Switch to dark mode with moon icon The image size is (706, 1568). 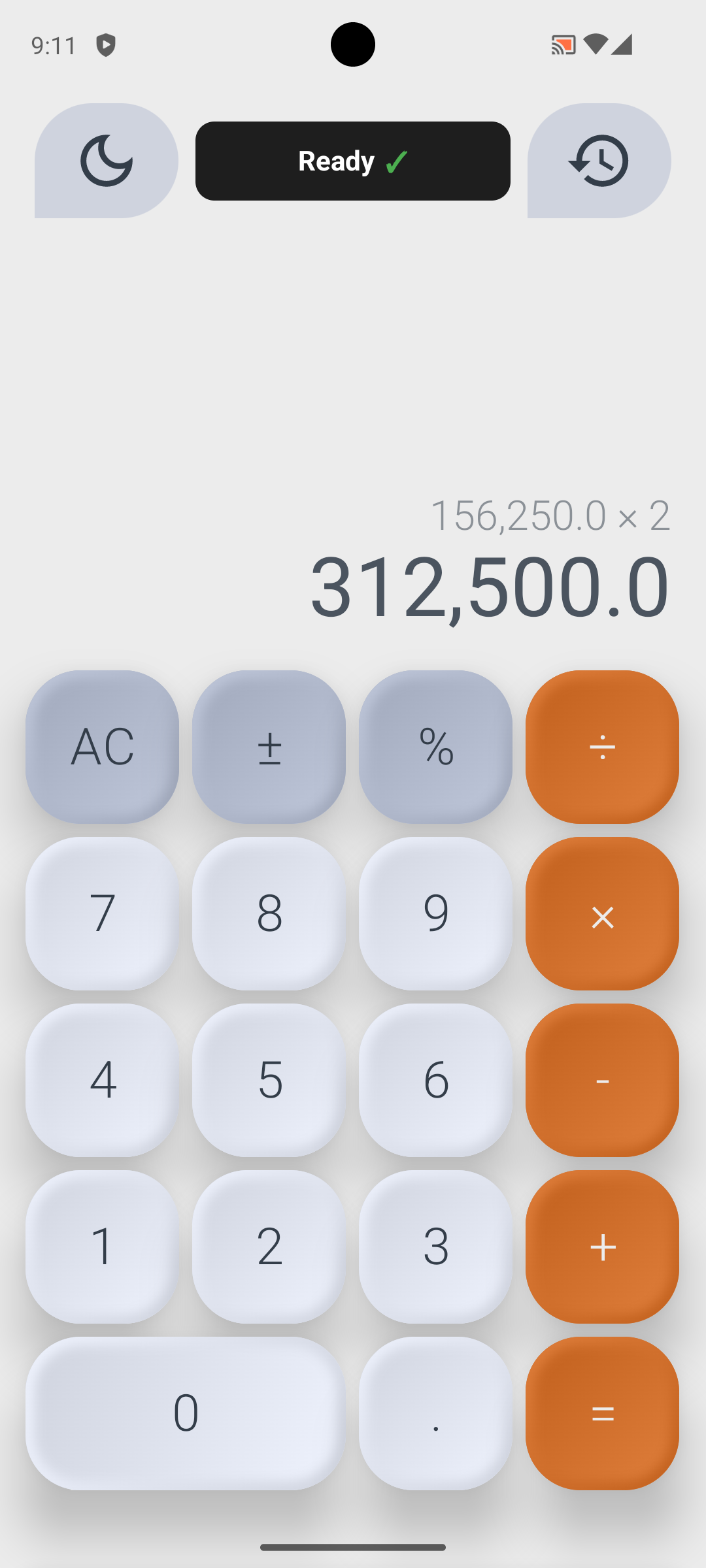click(x=106, y=161)
